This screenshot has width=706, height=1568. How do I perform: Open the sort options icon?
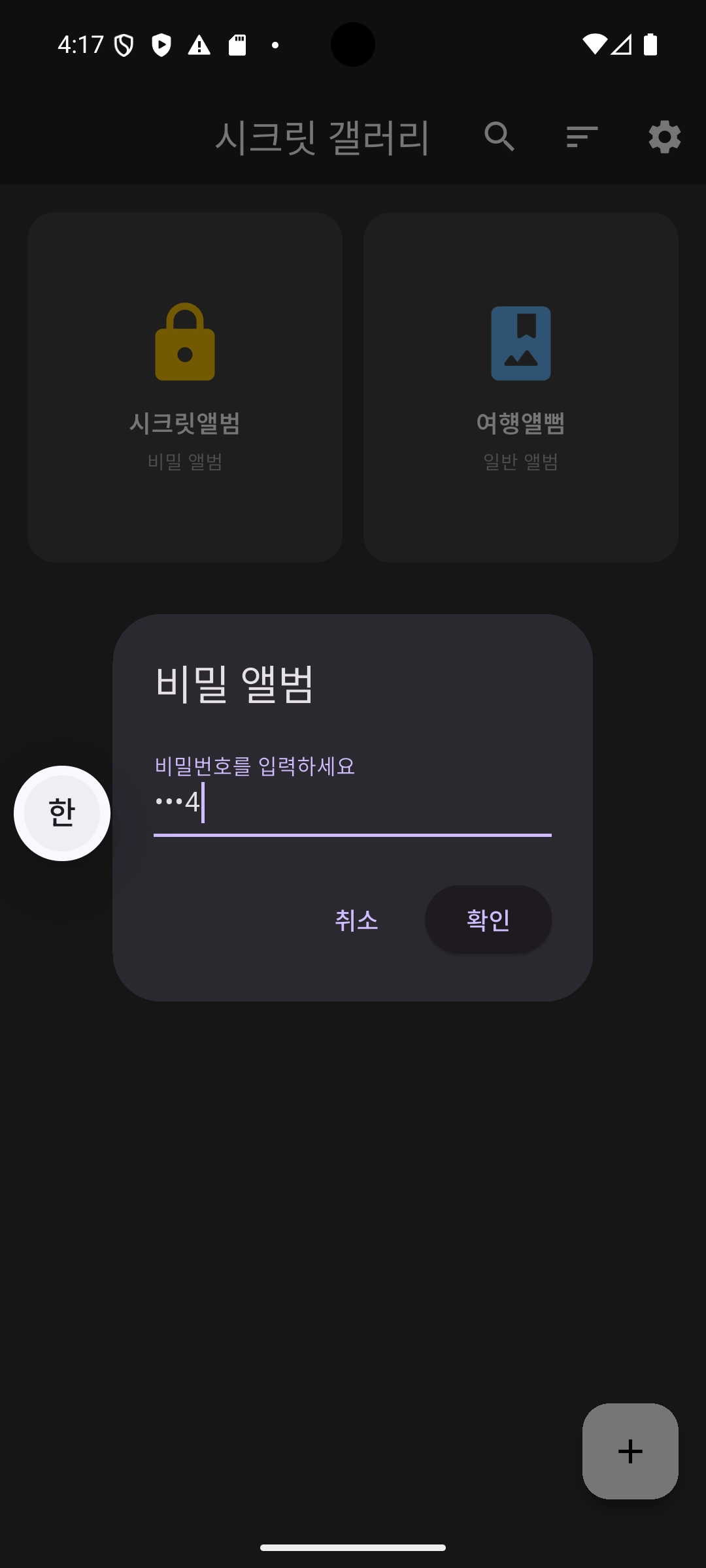(582, 137)
